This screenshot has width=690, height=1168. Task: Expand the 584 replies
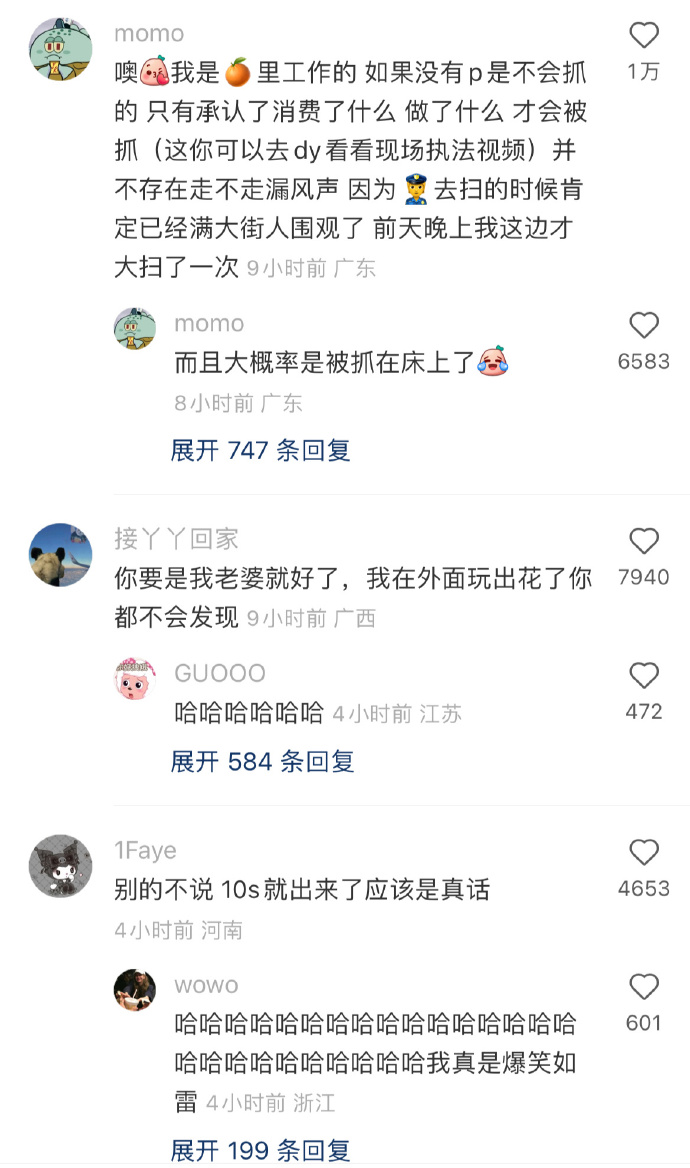(x=263, y=762)
